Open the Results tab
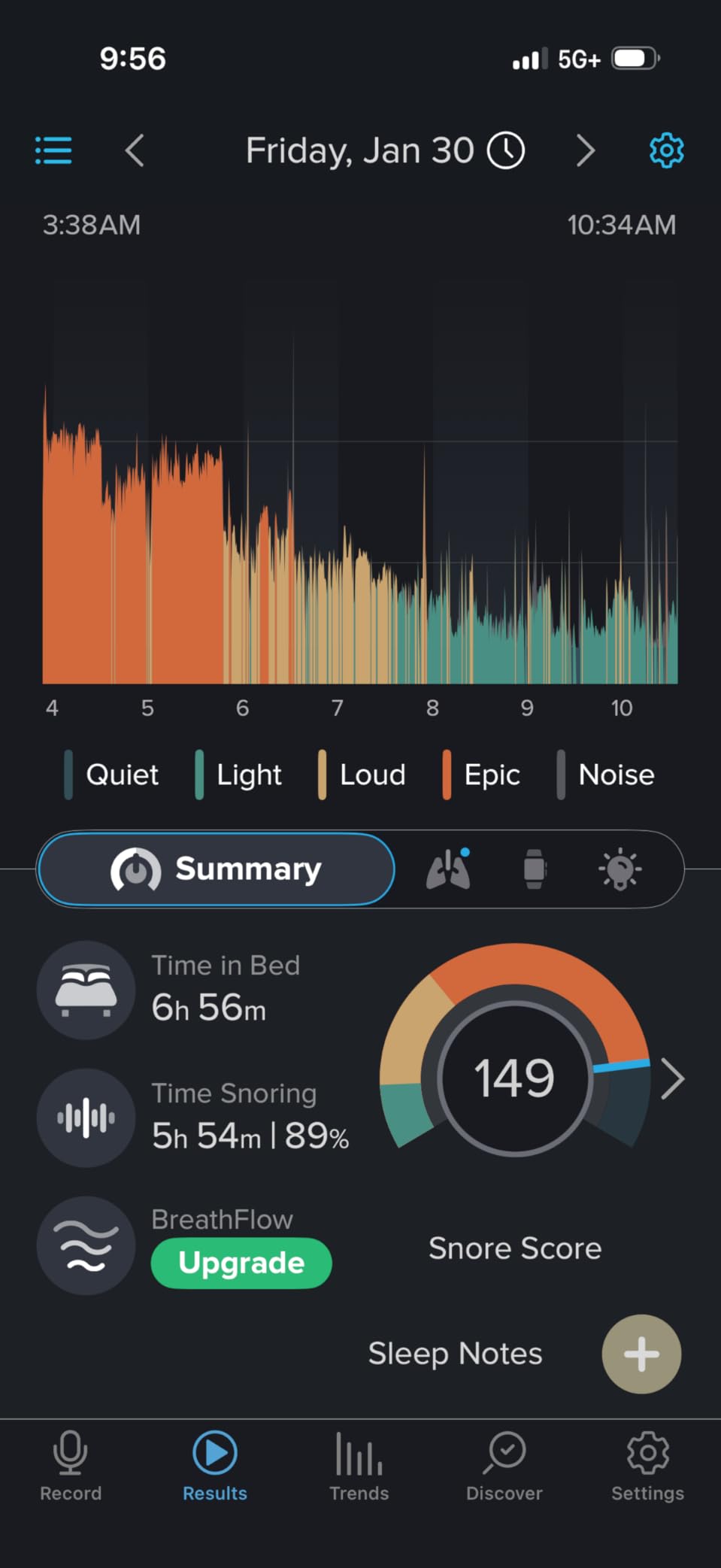The width and height of the screenshot is (721, 1568). [x=215, y=1466]
